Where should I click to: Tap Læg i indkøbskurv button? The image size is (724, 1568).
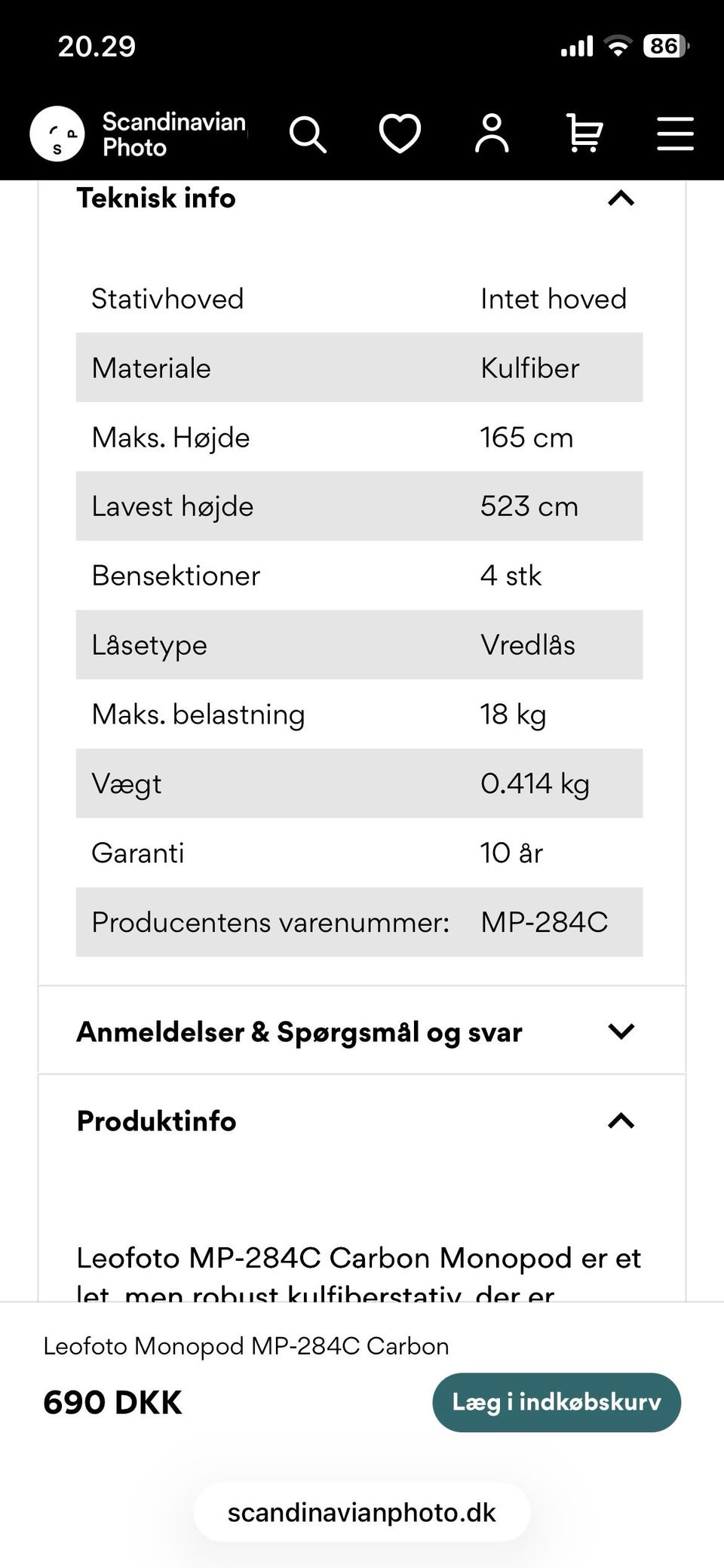[557, 1403]
